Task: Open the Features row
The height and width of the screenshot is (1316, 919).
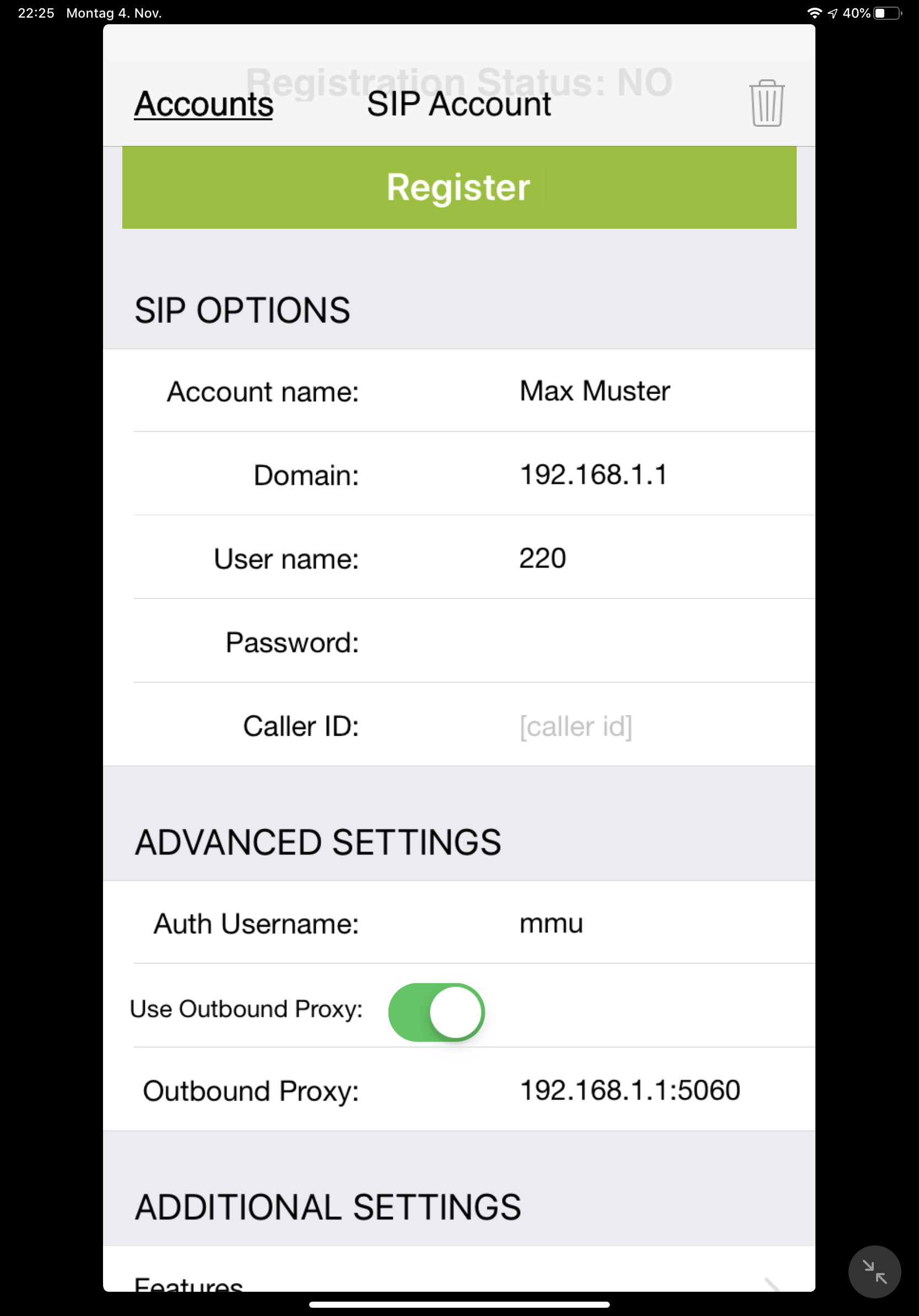Action: tap(458, 1282)
